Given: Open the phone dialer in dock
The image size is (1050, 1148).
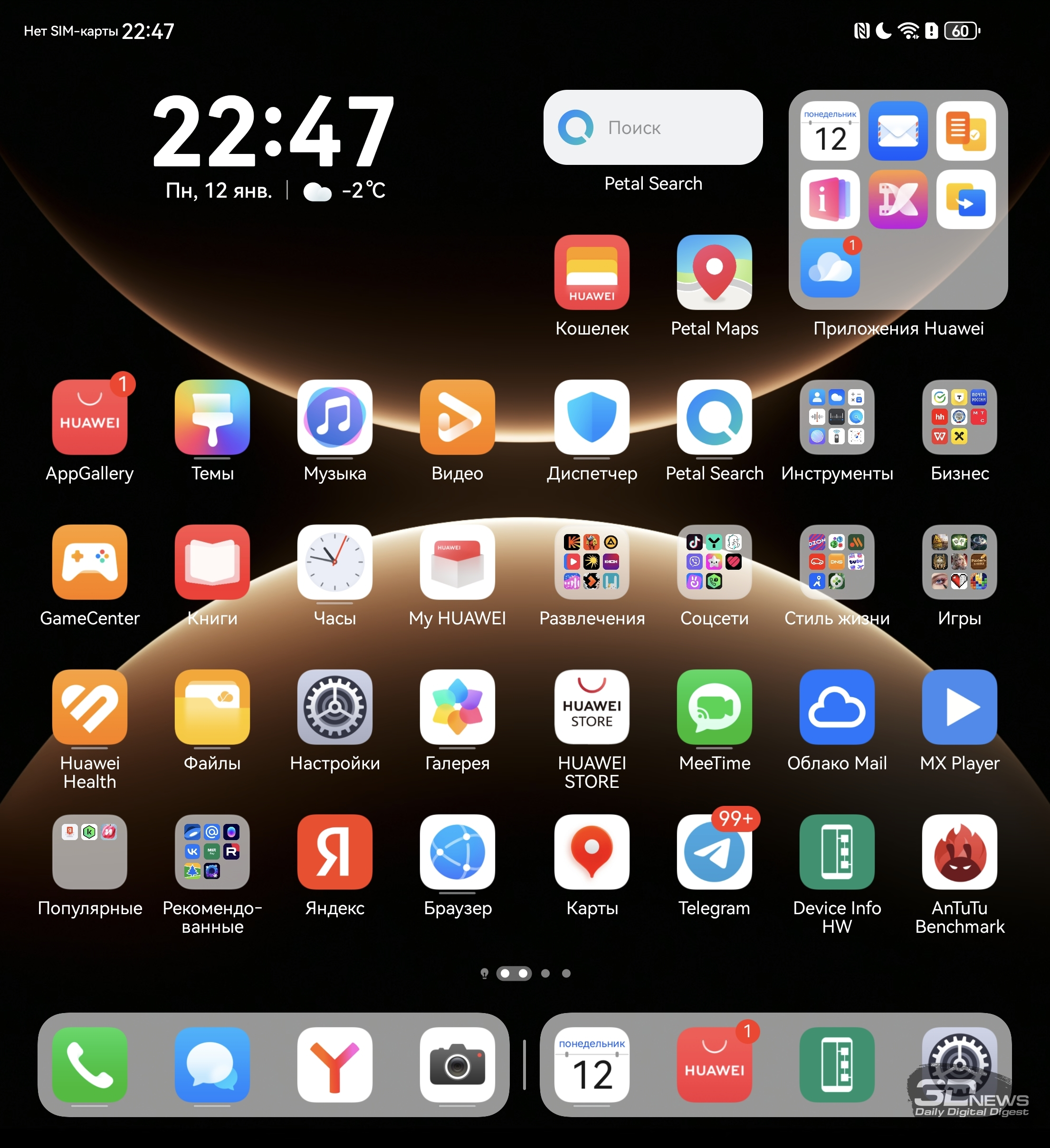Looking at the screenshot, I should point(89,1065).
